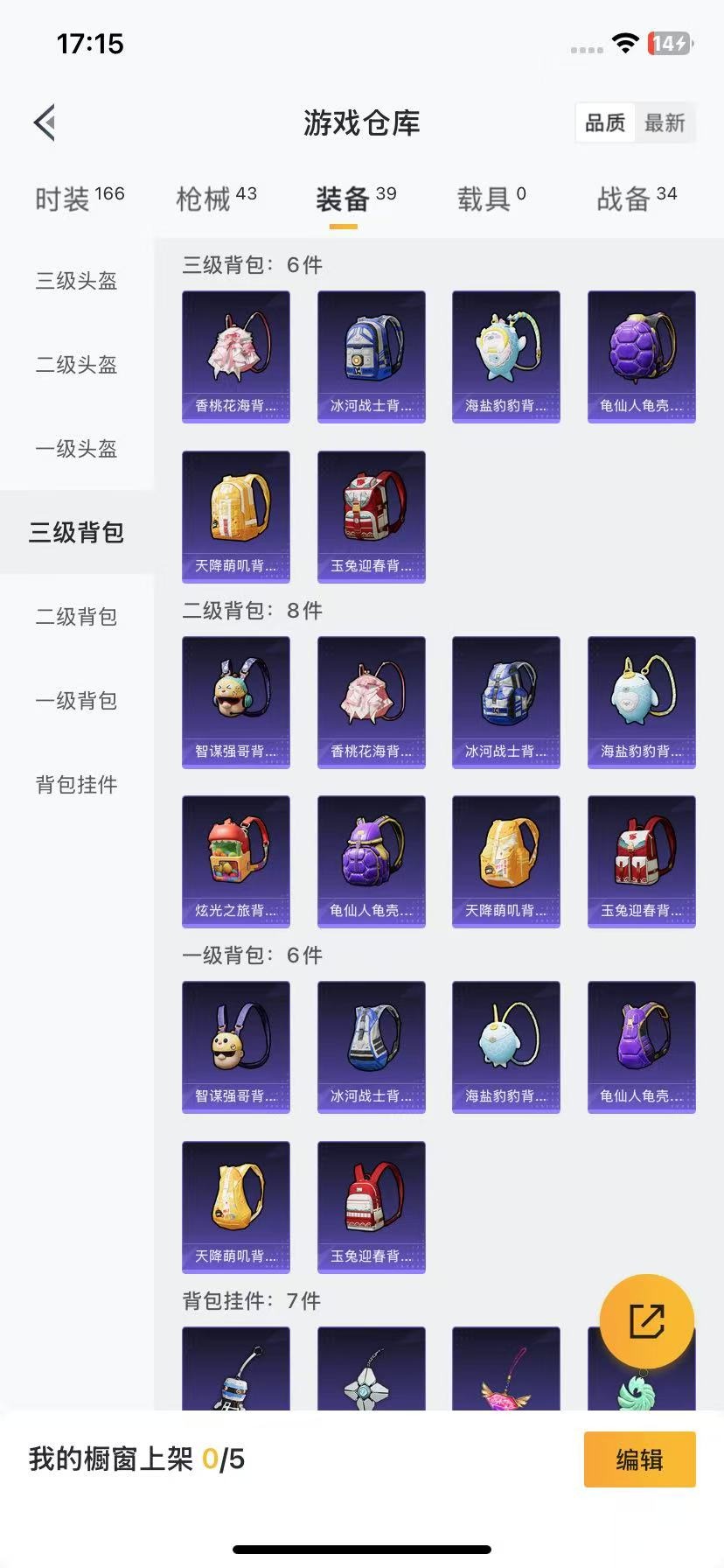Select 三级头盔 in the side menu
The height and width of the screenshot is (1568, 724).
77,281
